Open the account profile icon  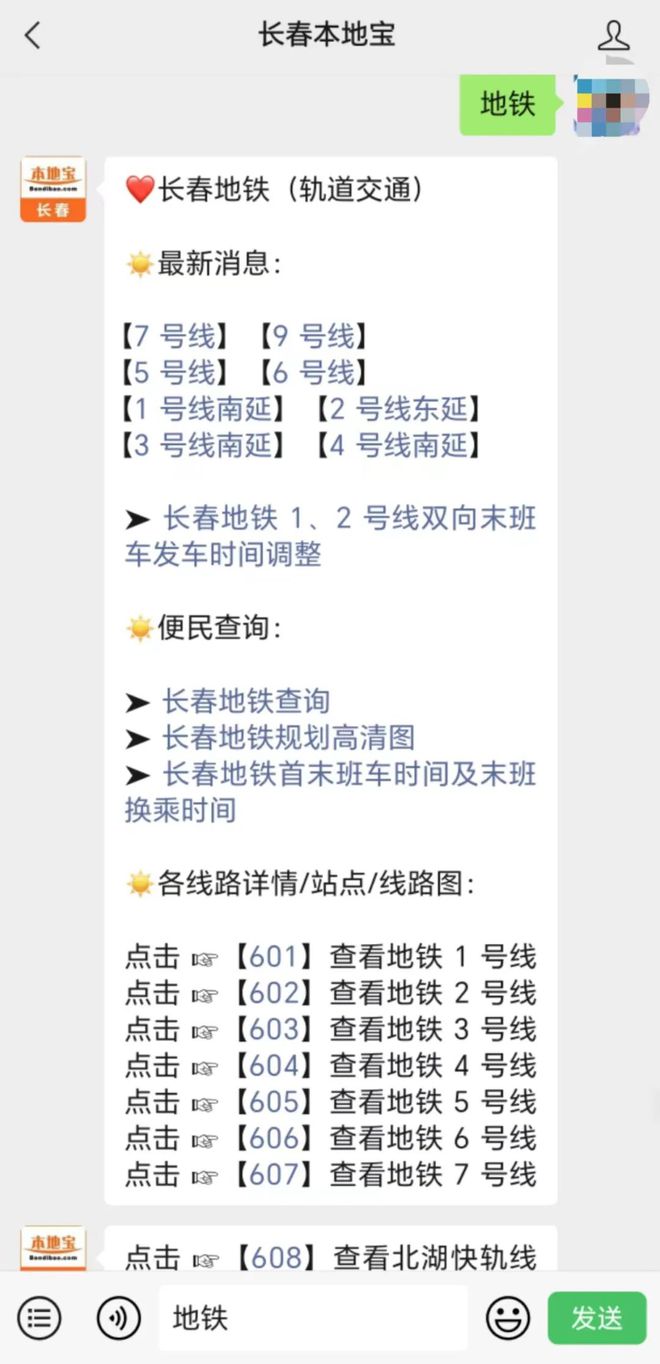pyautogui.click(x=613, y=36)
